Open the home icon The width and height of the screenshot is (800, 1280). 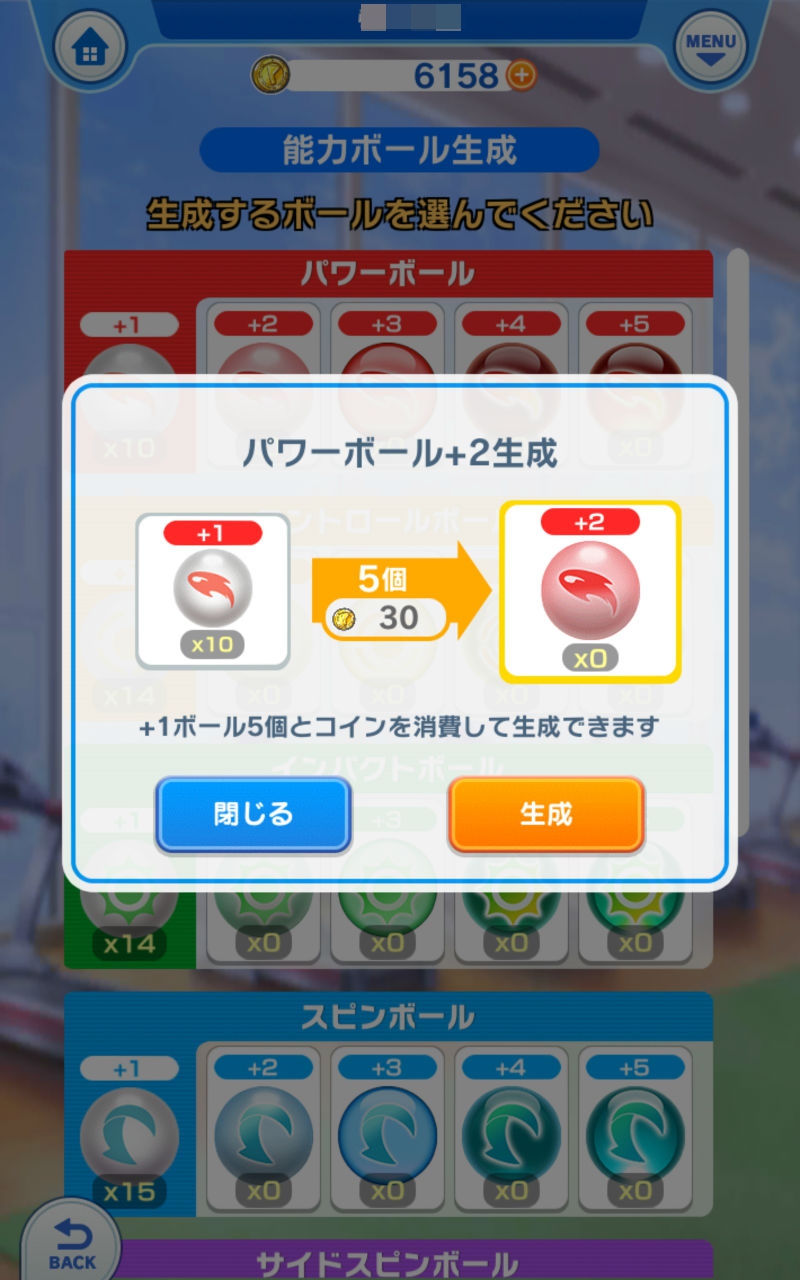coord(90,47)
